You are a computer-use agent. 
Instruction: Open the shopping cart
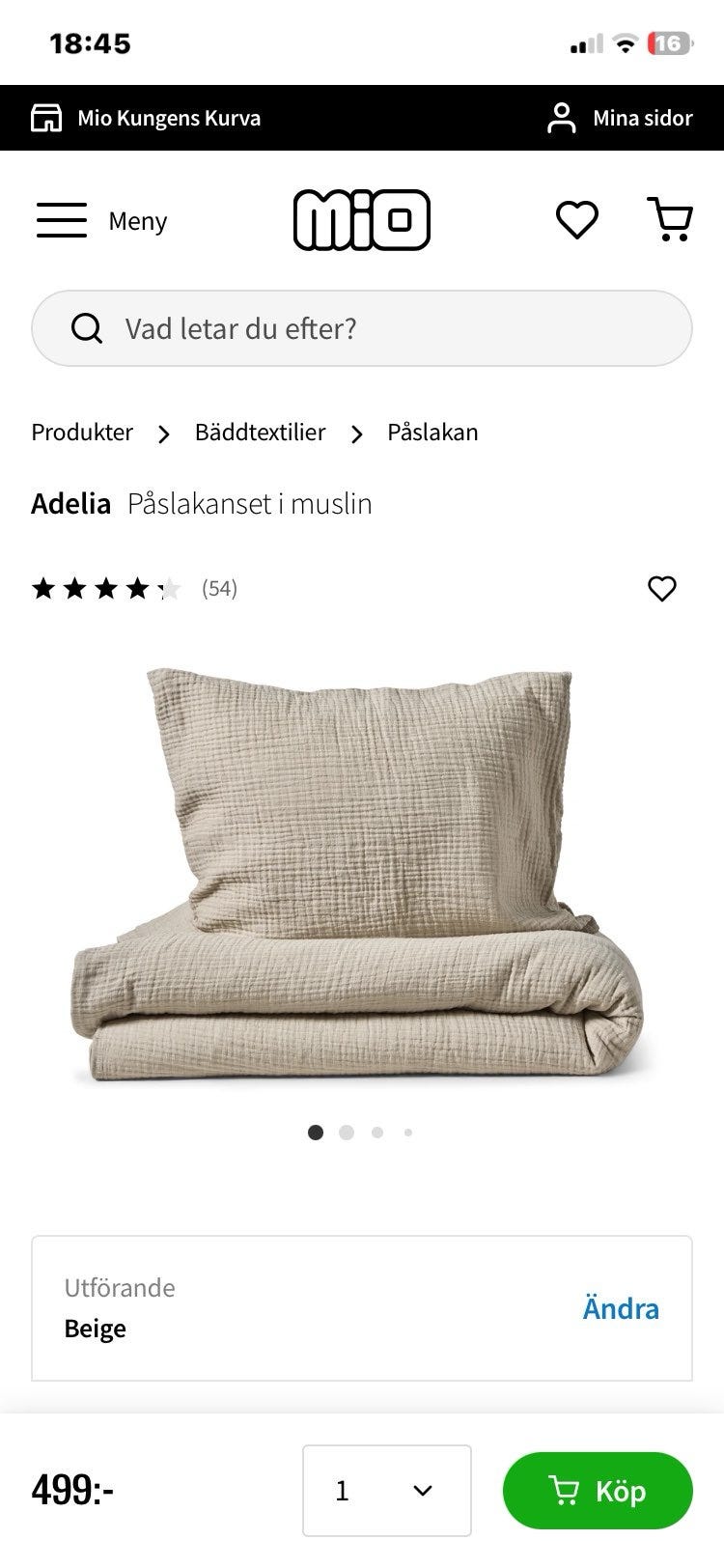[x=669, y=219]
